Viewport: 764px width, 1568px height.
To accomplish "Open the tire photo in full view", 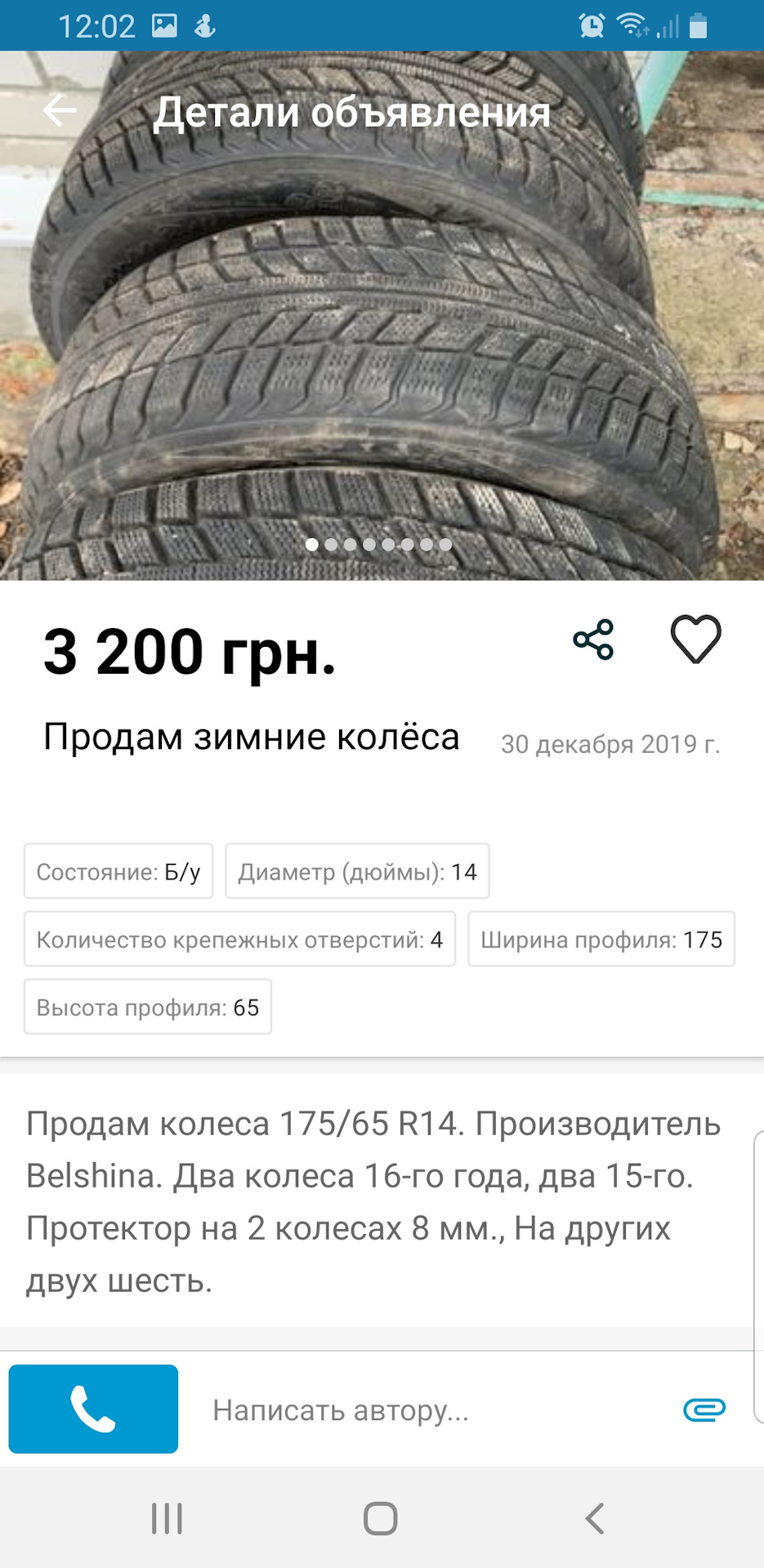I will coord(382,343).
